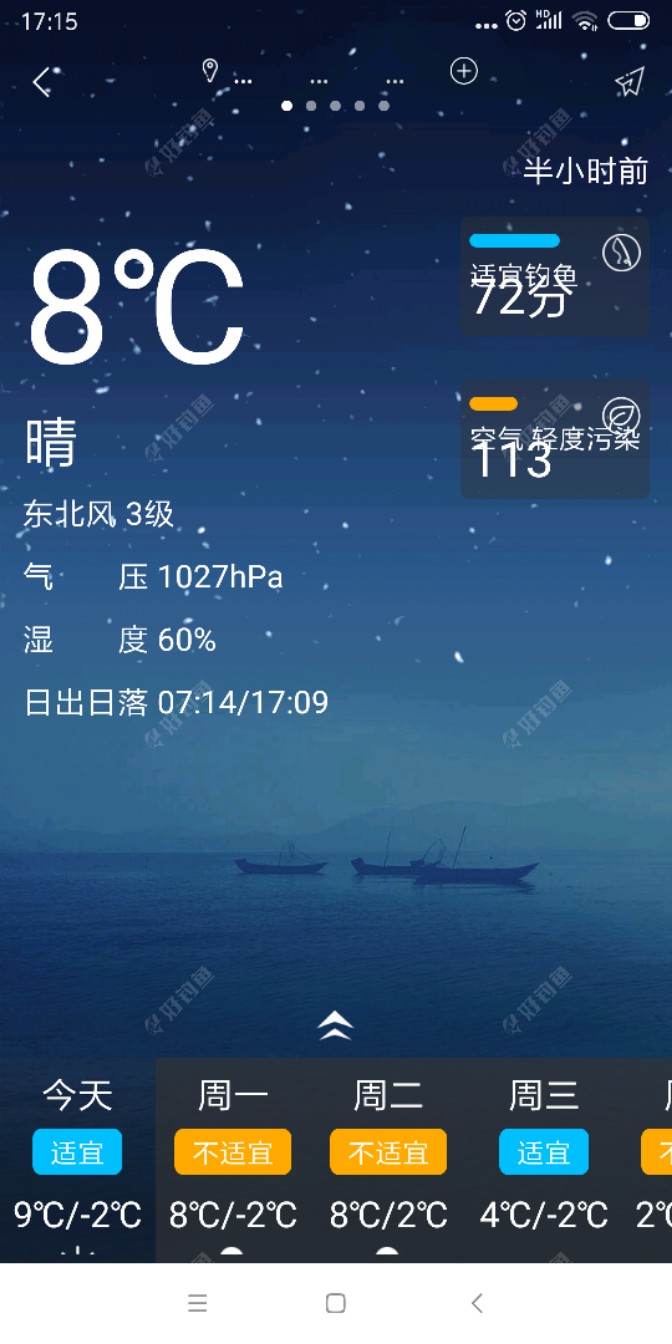The image size is (672, 1344).
Task: Go back using the top-left arrow
Action: [x=41, y=82]
